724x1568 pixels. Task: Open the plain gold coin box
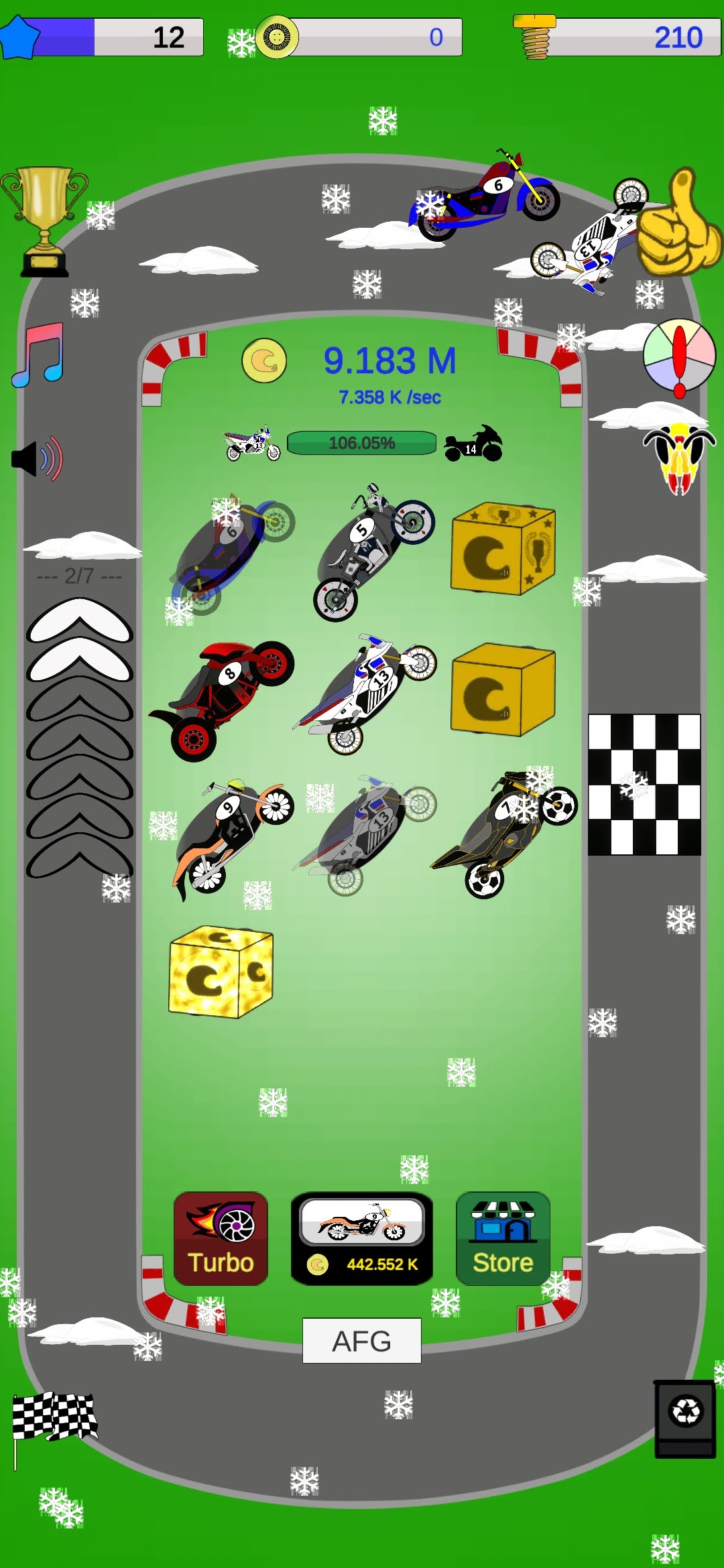click(x=503, y=690)
